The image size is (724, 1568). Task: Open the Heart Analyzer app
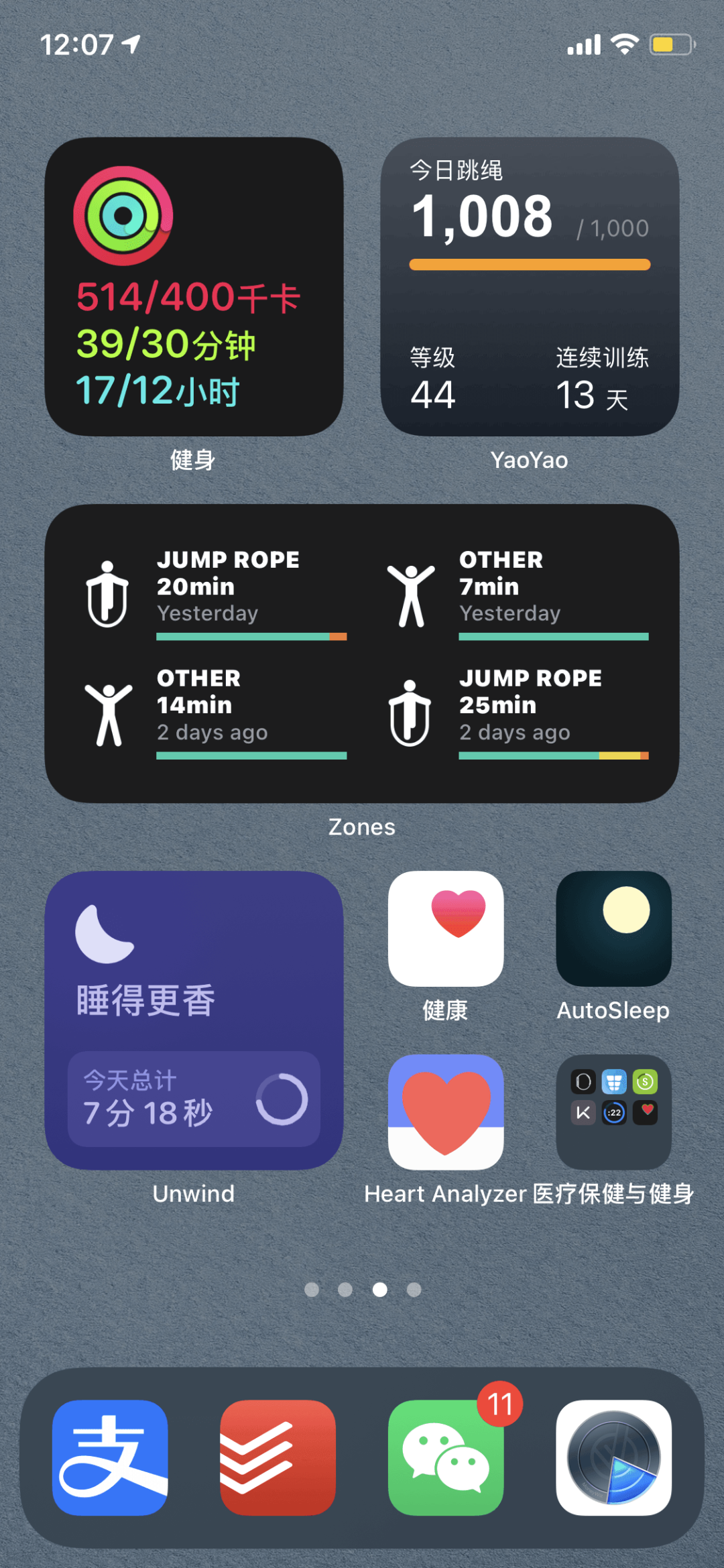(x=446, y=1113)
